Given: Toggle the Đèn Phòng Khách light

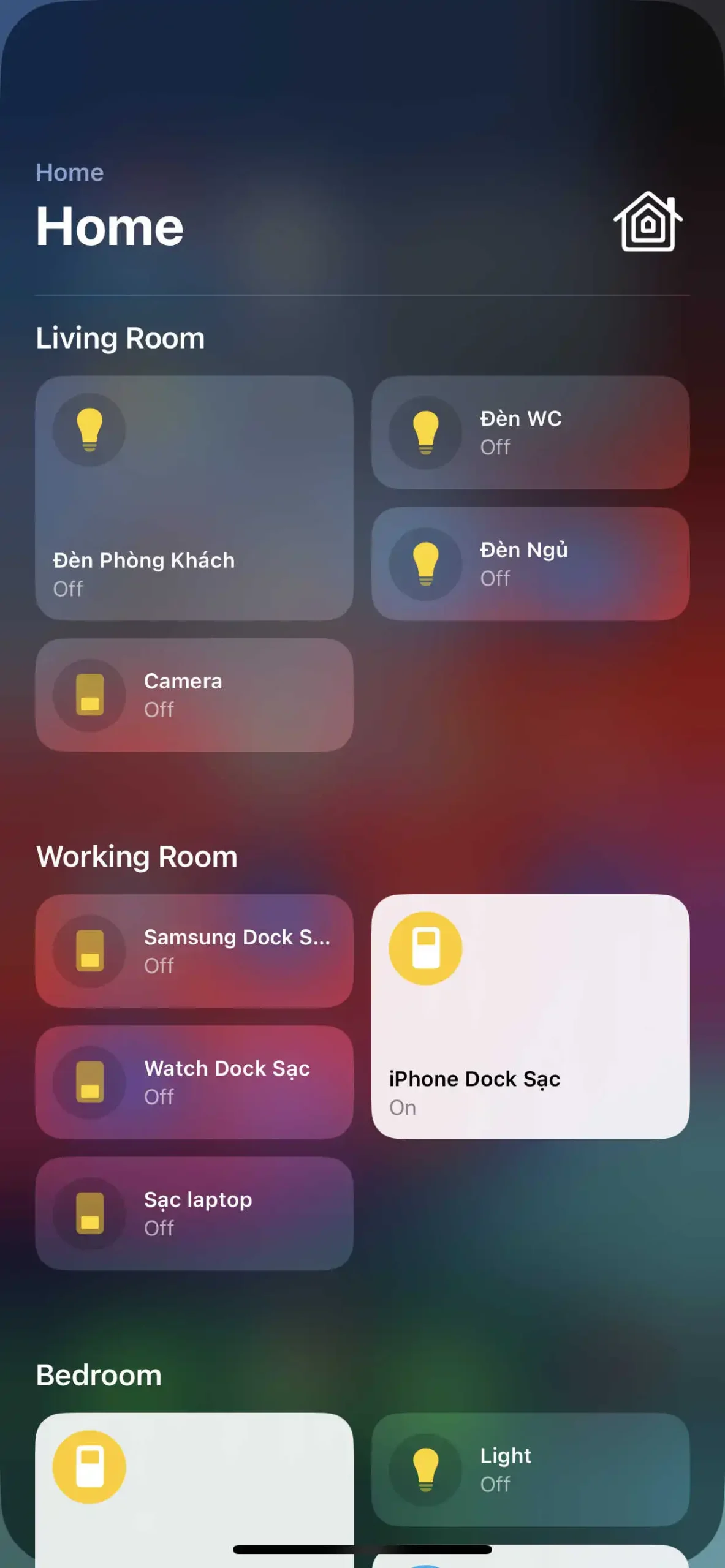Looking at the screenshot, I should pyautogui.click(x=89, y=430).
